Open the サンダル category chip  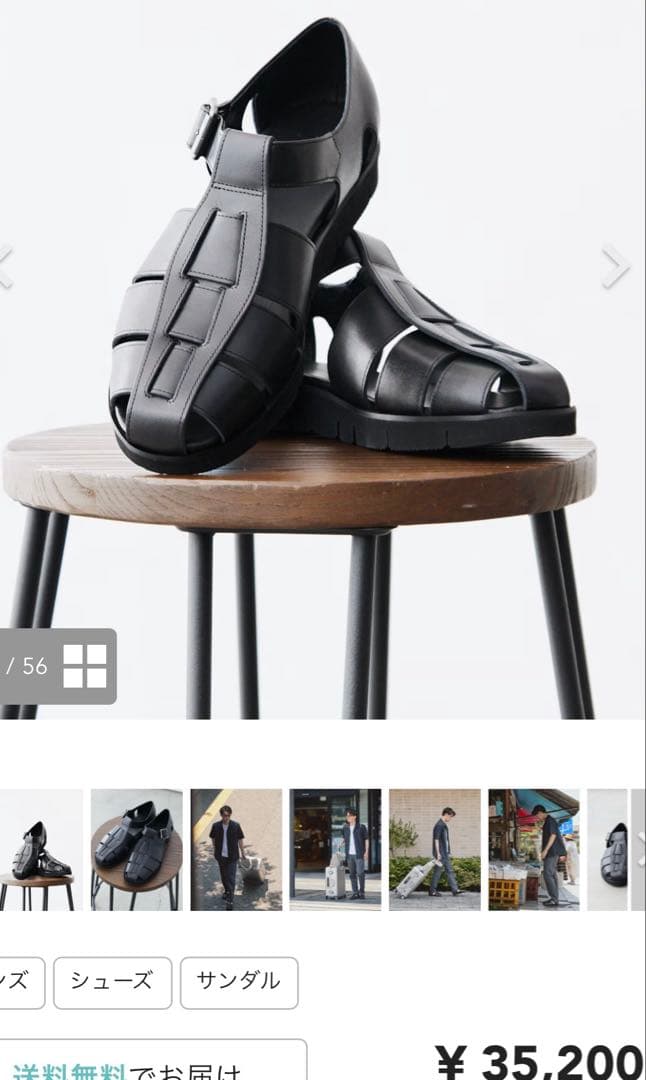point(239,982)
